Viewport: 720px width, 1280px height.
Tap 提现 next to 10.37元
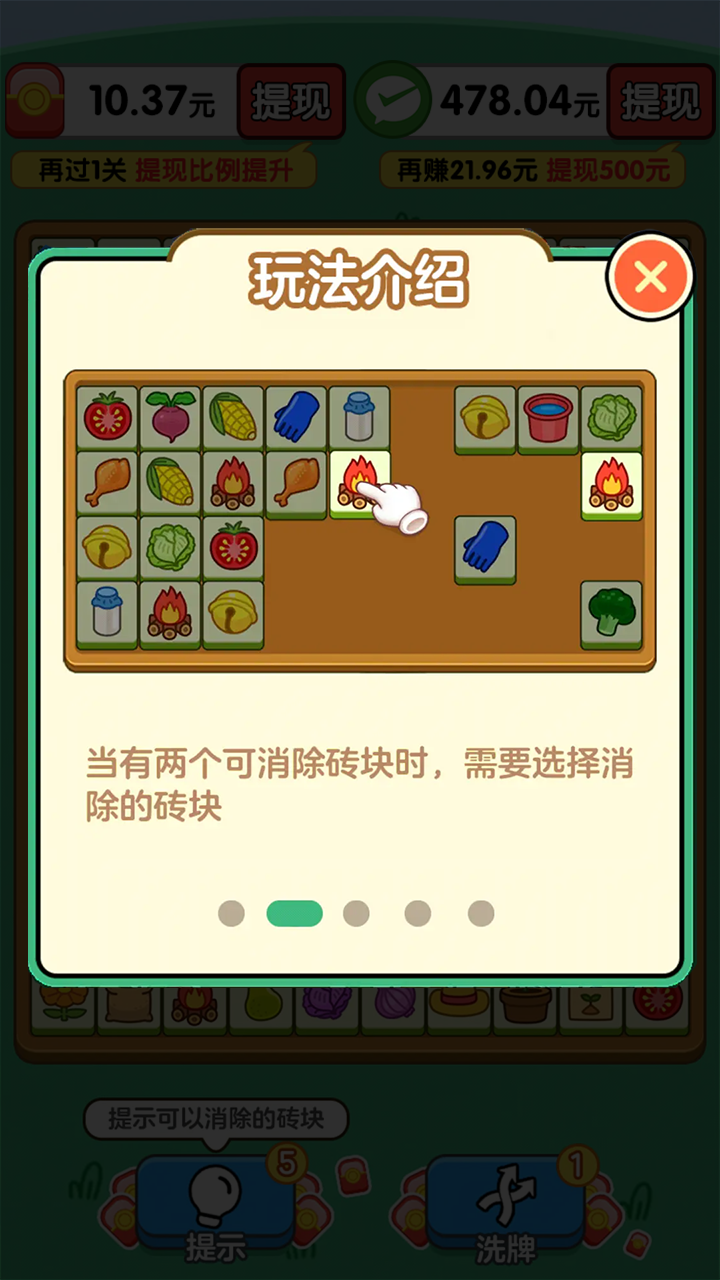pyautogui.click(x=290, y=102)
